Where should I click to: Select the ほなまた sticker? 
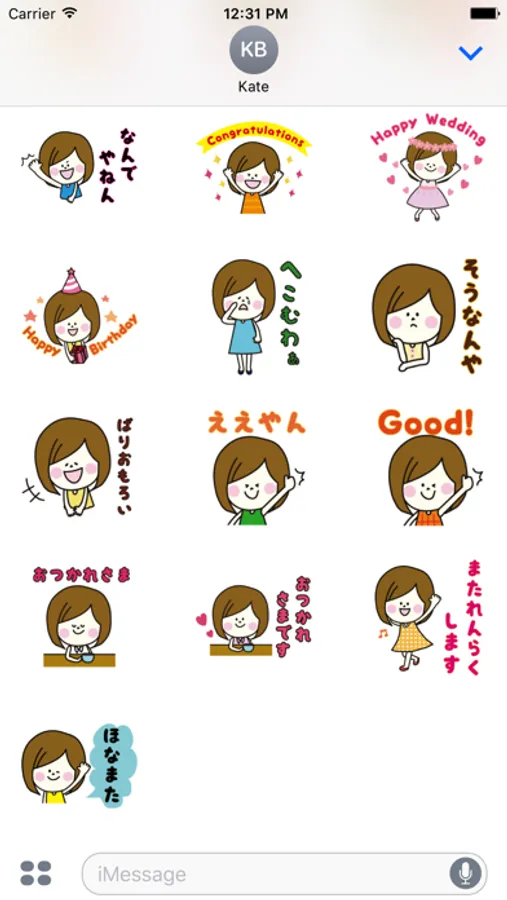click(80, 766)
